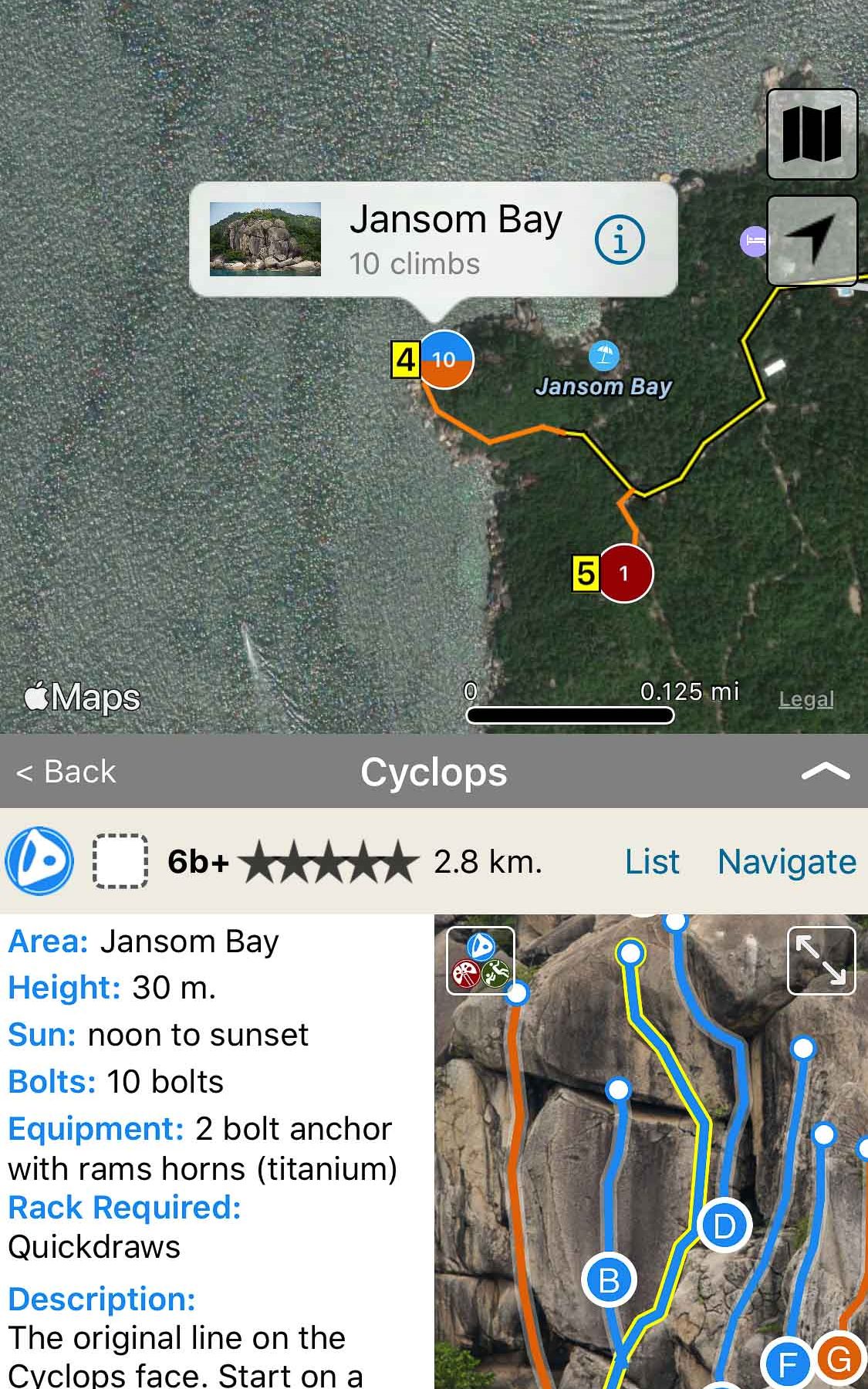
Task: Open the topo climb-type legend icons
Action: point(481,961)
